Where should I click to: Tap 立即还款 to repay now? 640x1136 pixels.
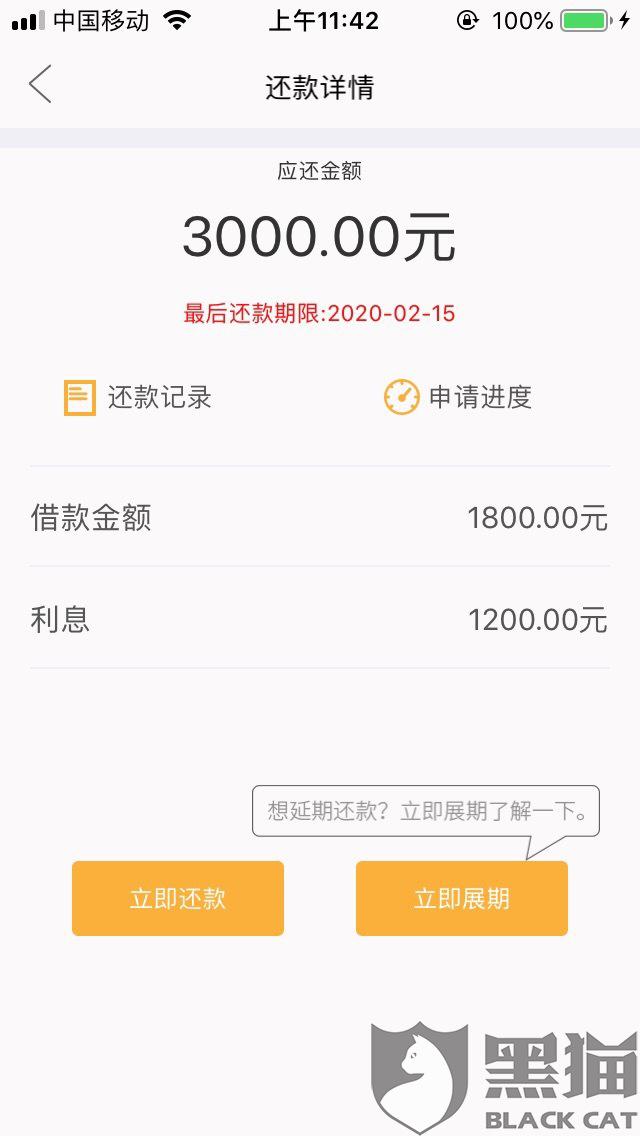click(x=178, y=898)
